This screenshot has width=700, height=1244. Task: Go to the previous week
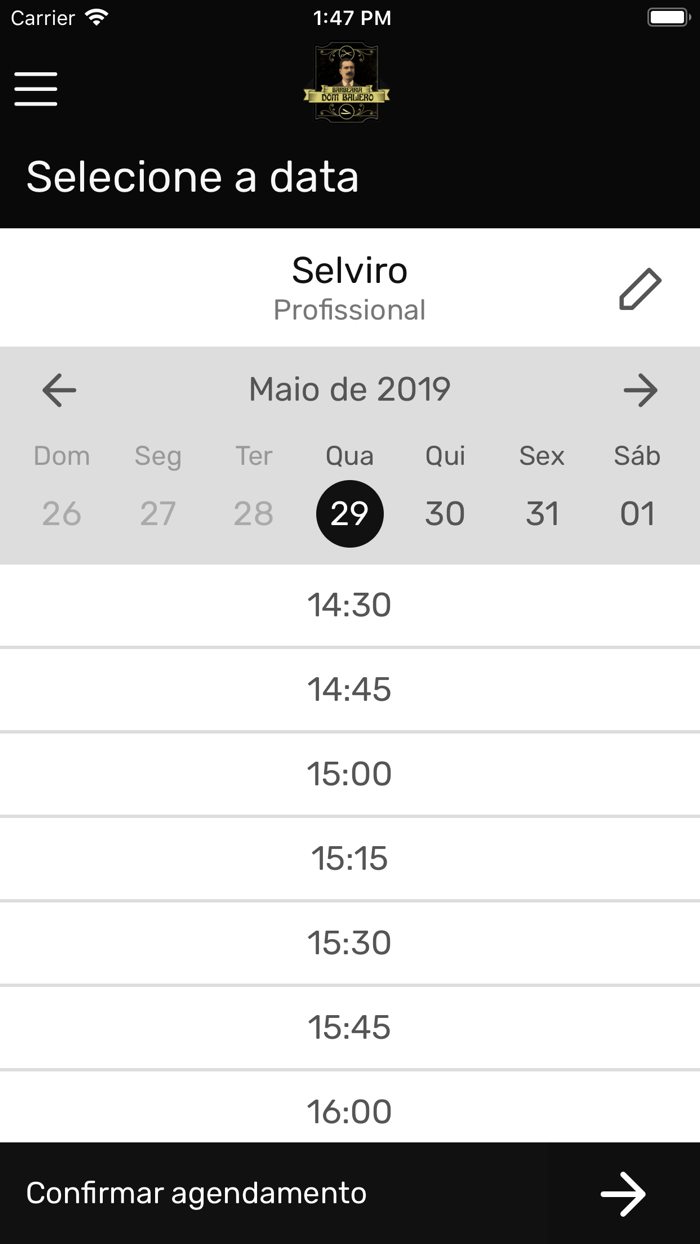[x=60, y=390]
